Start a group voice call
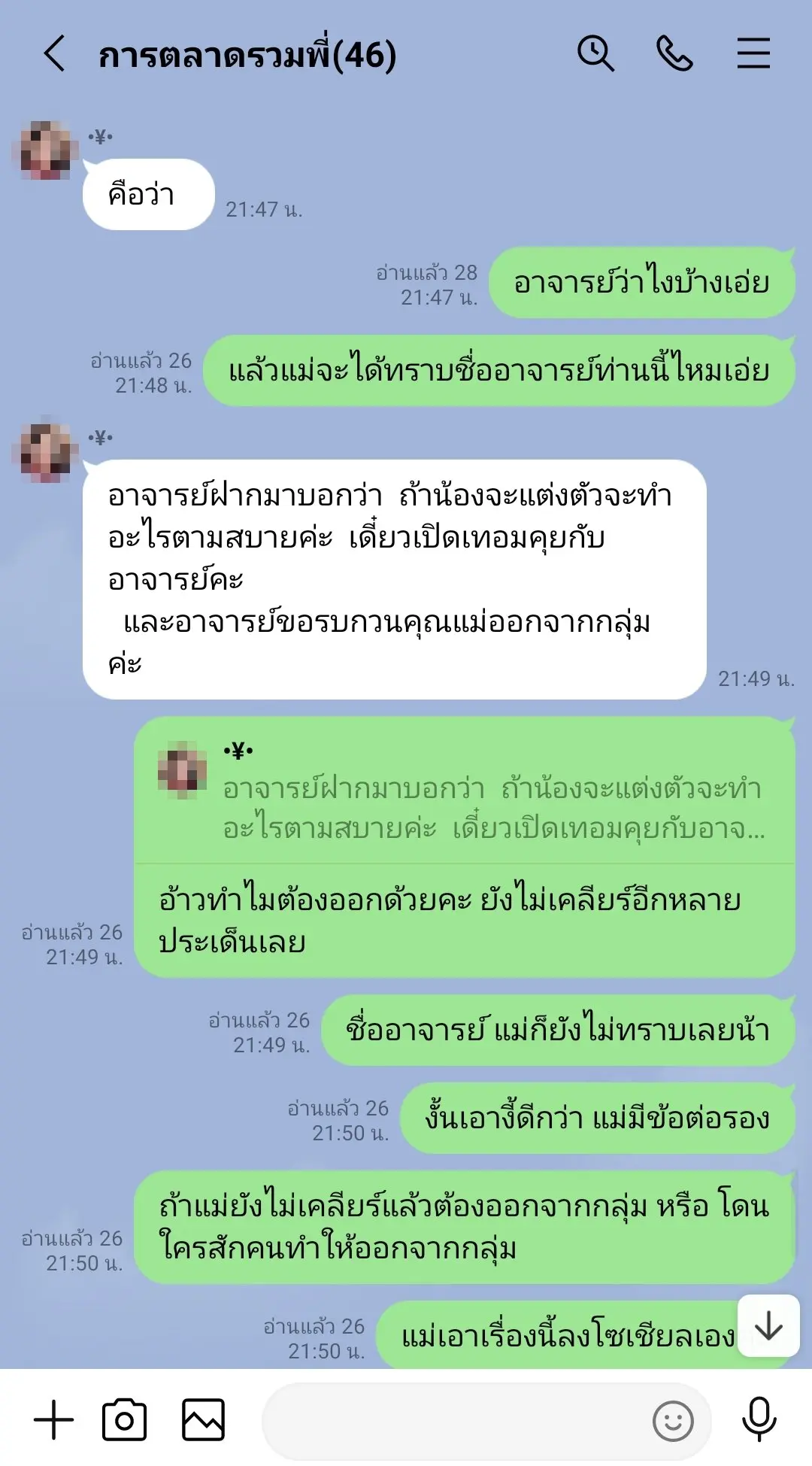 click(674, 54)
